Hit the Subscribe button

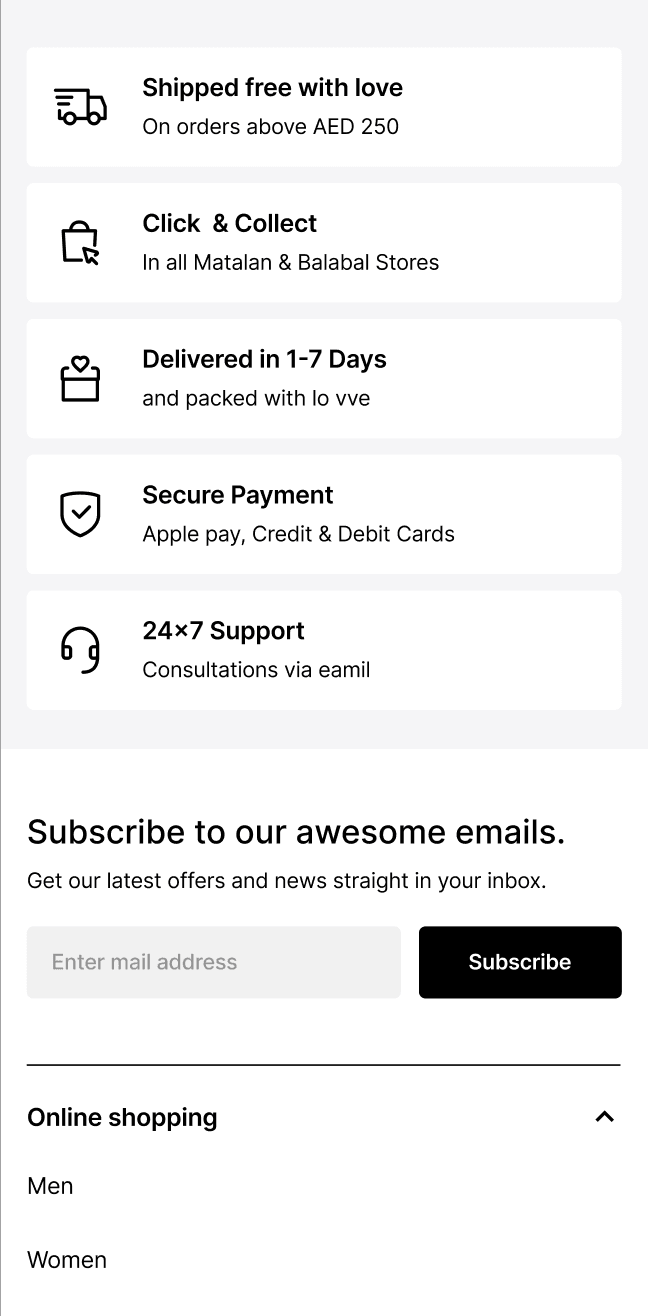coord(520,962)
